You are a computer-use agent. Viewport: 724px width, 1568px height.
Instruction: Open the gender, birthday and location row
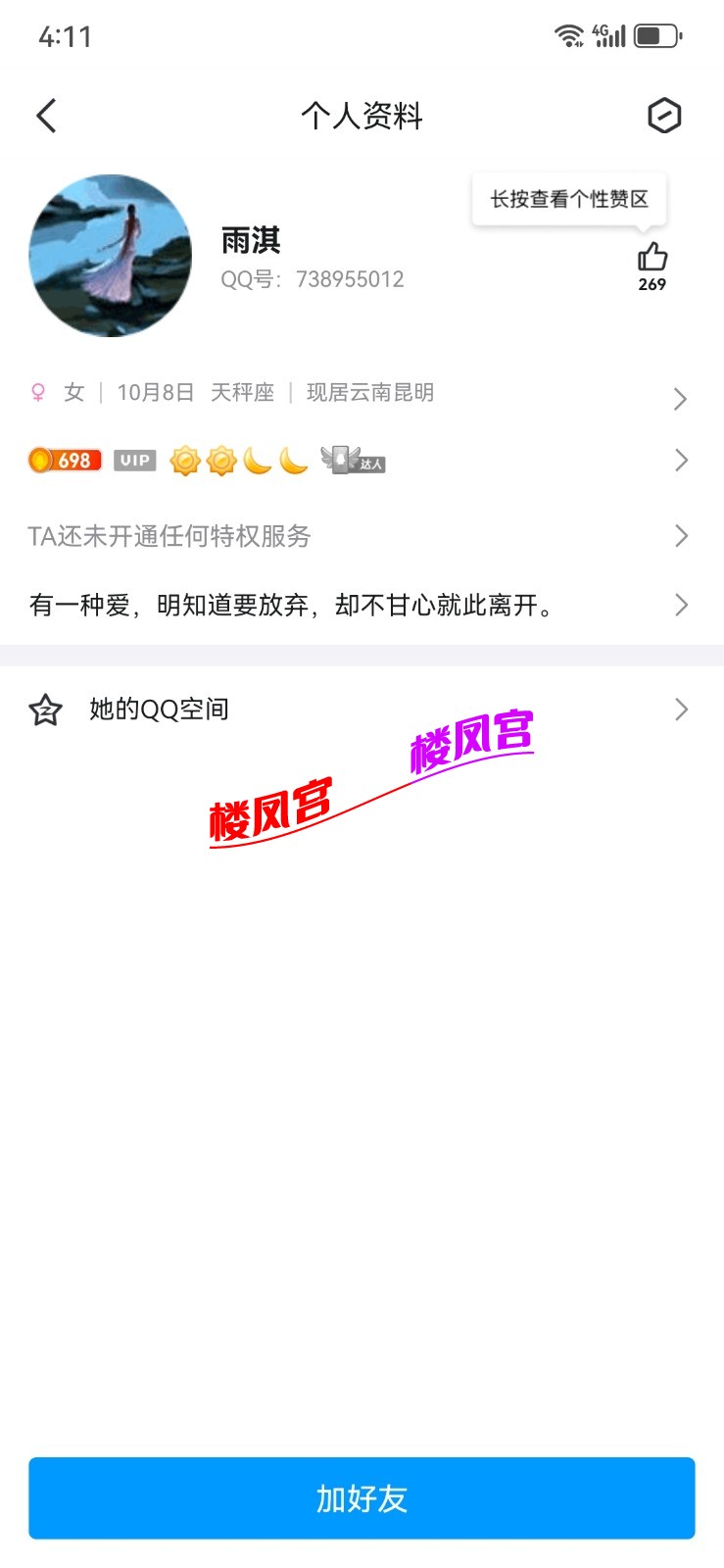tap(361, 394)
